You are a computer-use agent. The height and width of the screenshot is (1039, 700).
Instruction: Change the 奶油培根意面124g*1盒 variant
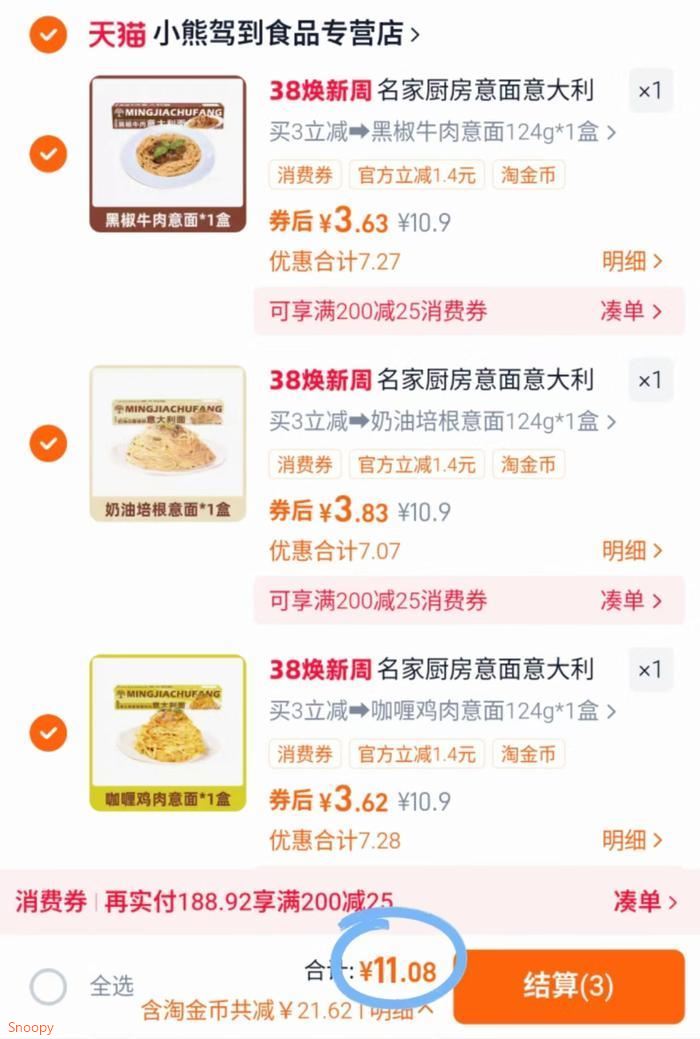click(x=442, y=421)
